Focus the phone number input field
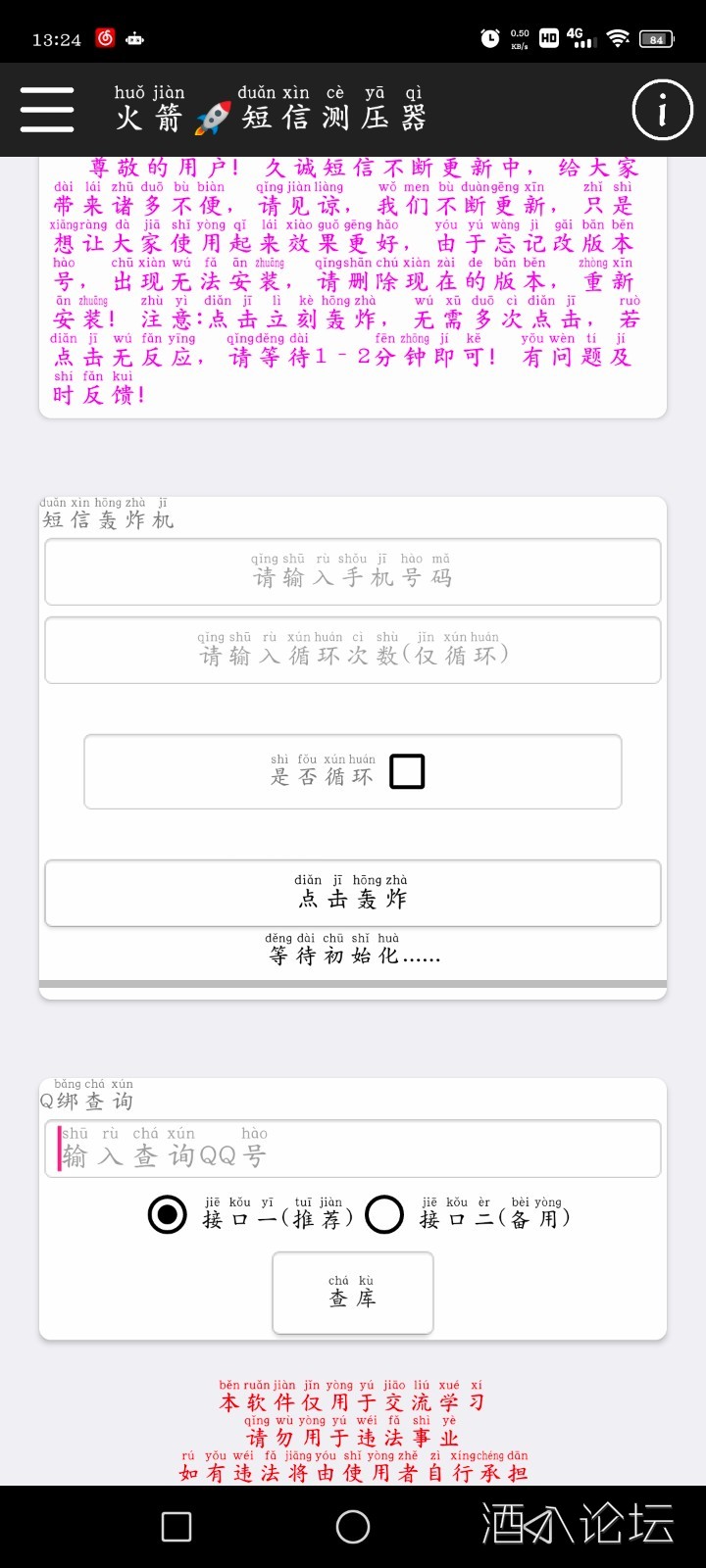This screenshot has height=1568, width=706. (353, 572)
